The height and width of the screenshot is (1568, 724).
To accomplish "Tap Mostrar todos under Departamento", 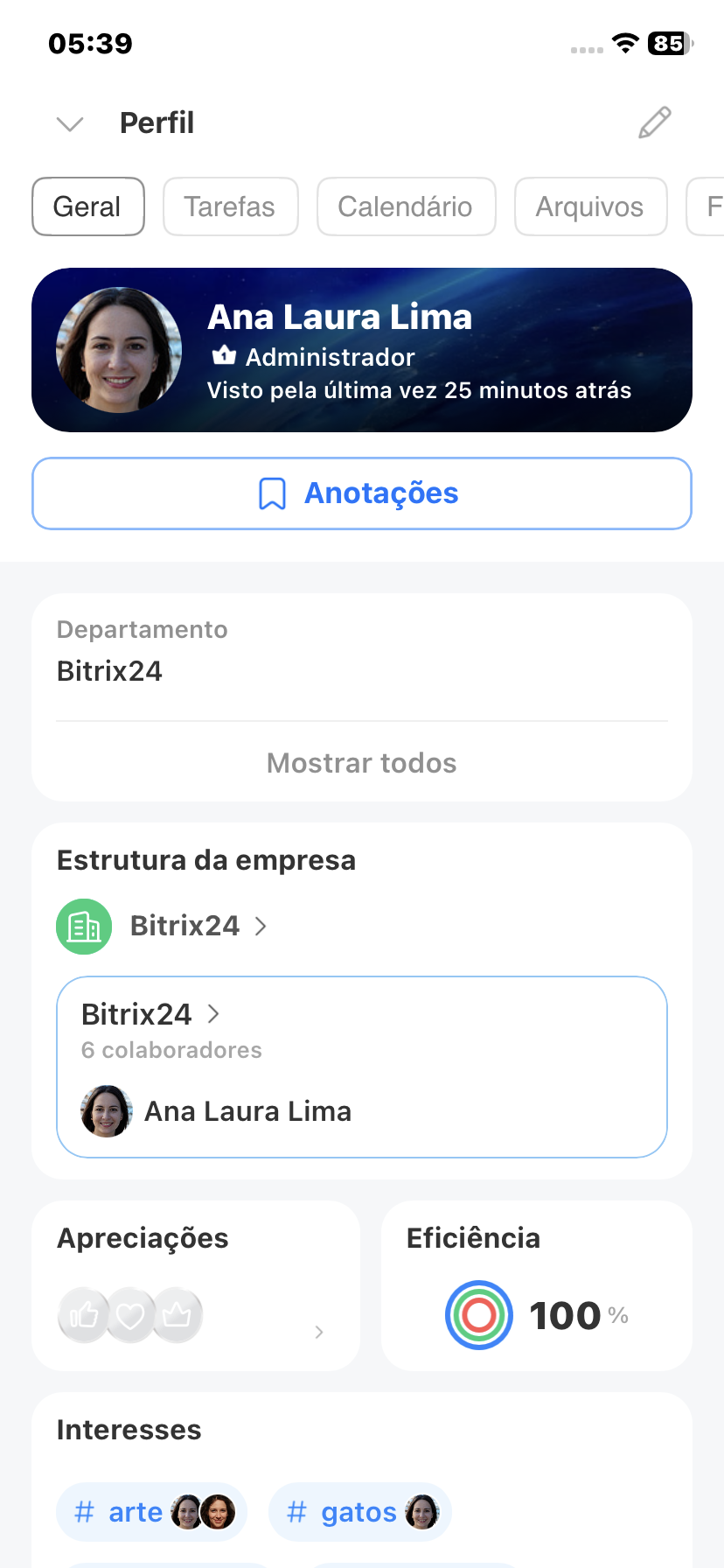I will pyautogui.click(x=362, y=763).
